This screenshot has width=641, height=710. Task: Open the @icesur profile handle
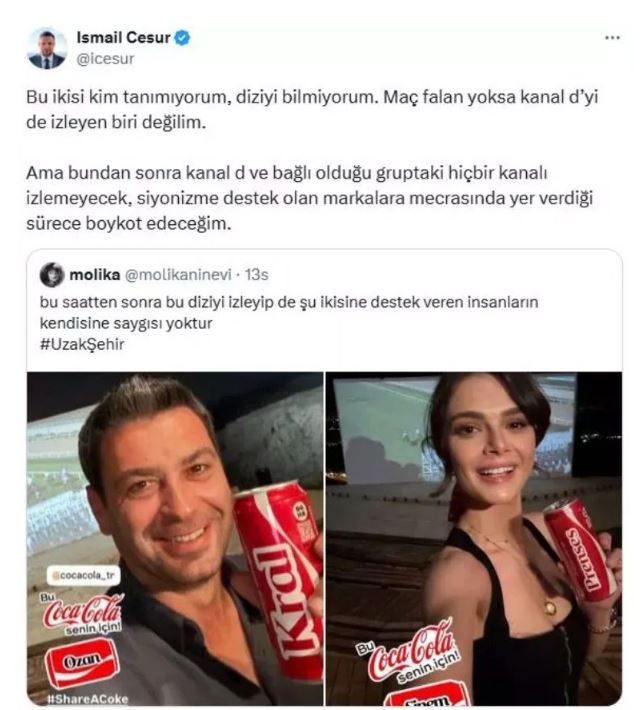106,59
